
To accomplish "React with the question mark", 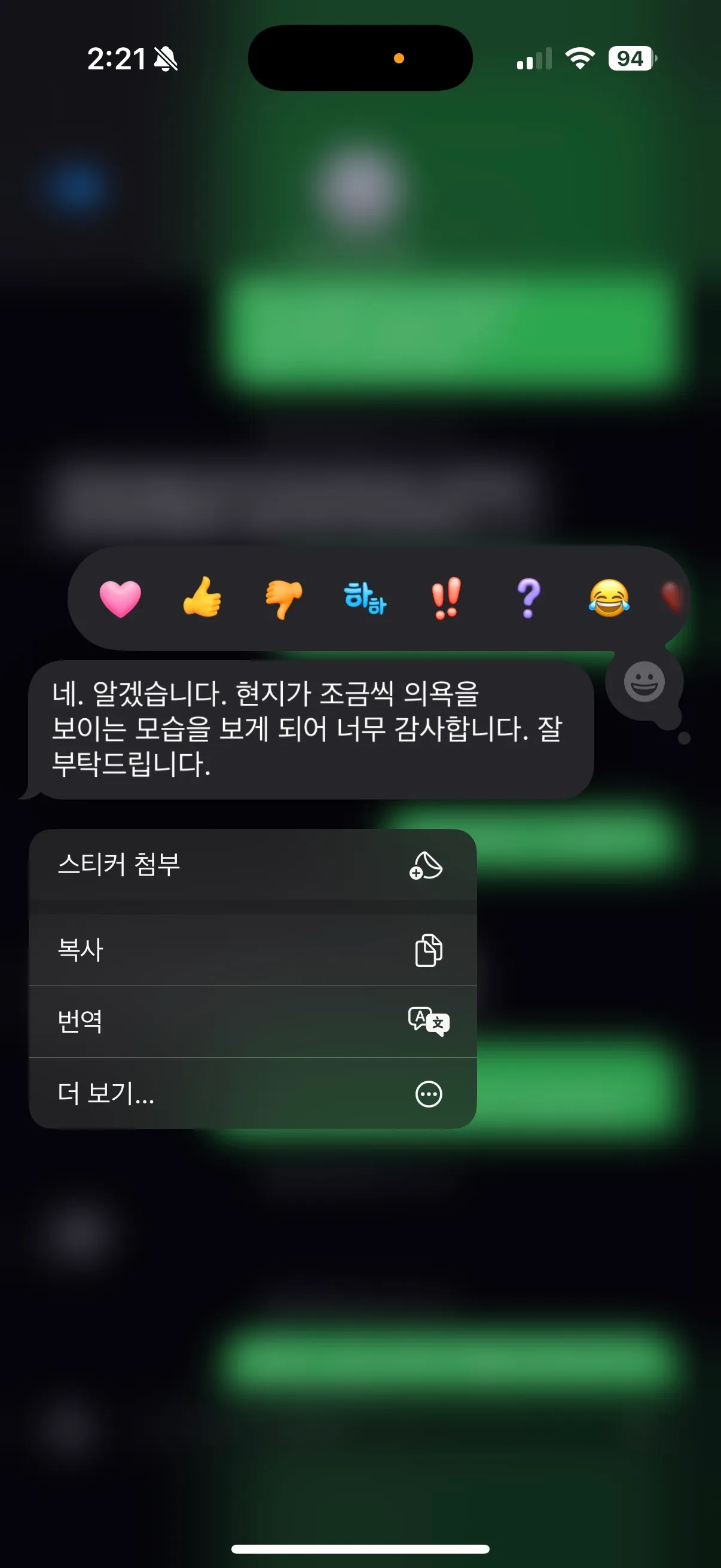I will coord(528,598).
